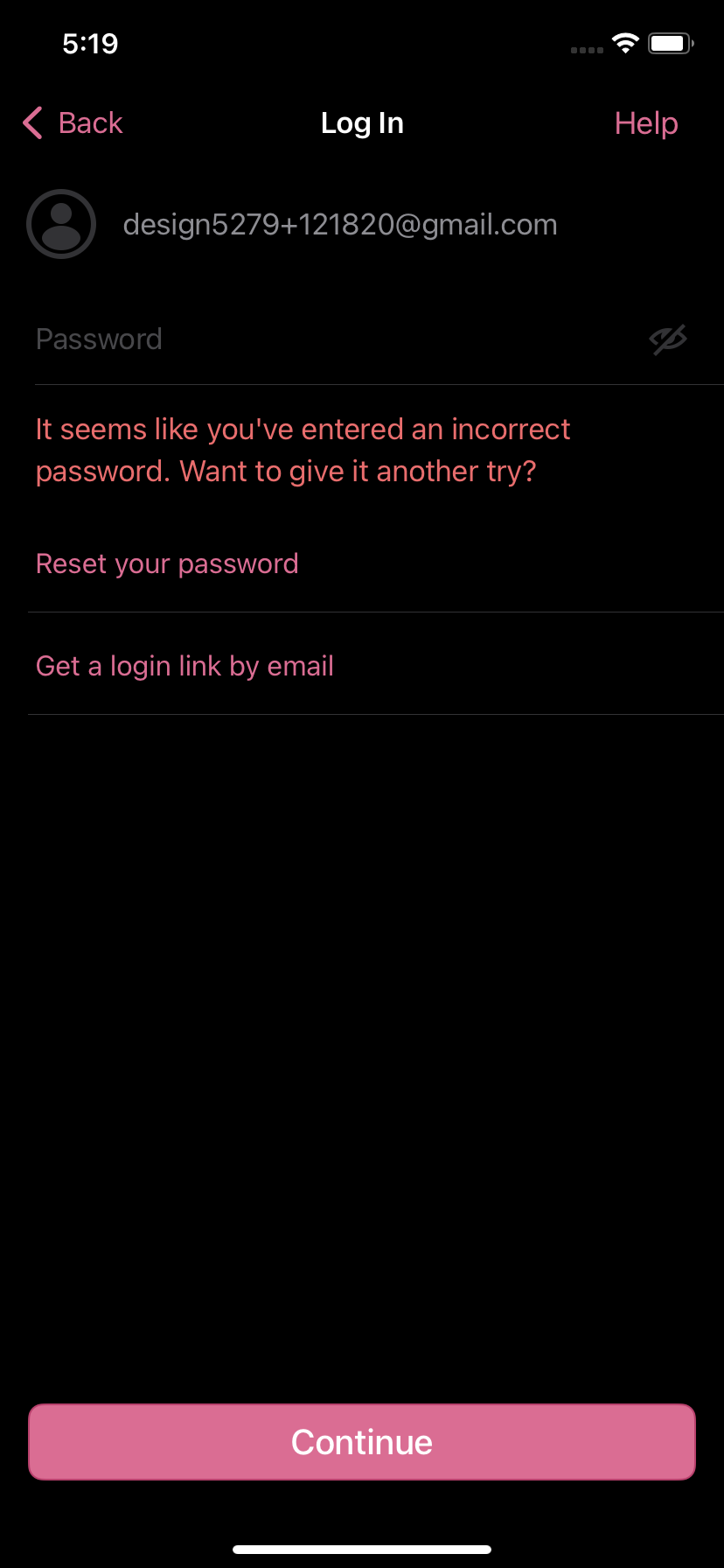Reveal the typed password with the eye toggle

point(667,339)
